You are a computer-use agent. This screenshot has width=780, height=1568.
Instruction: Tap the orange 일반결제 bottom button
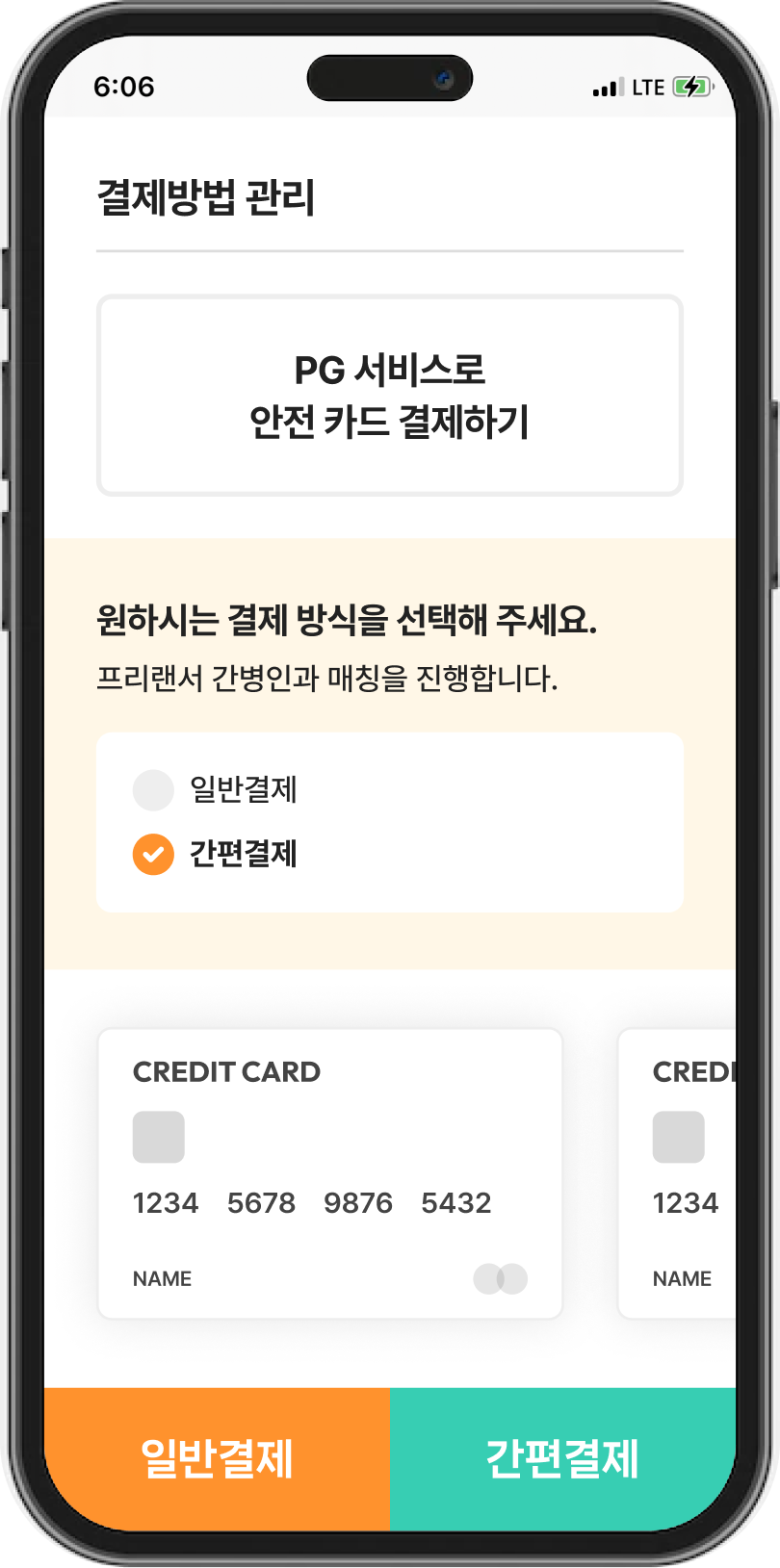[217, 1458]
